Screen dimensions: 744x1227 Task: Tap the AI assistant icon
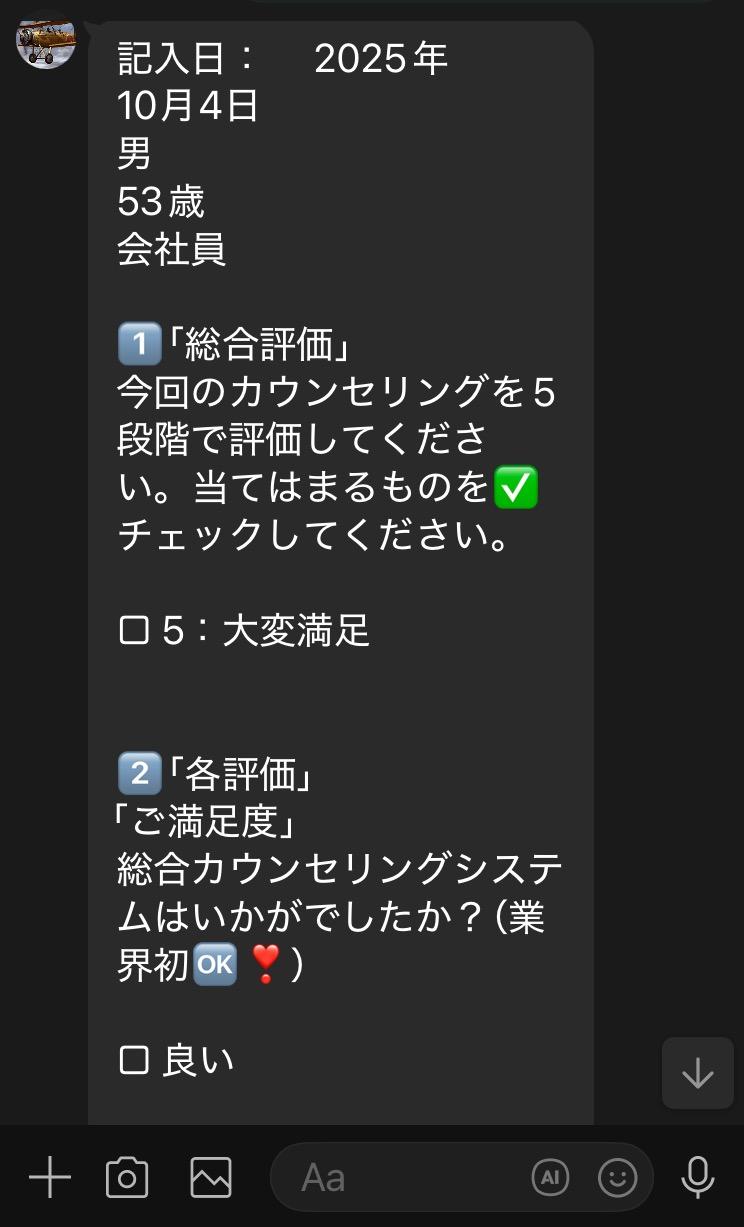[550, 1177]
